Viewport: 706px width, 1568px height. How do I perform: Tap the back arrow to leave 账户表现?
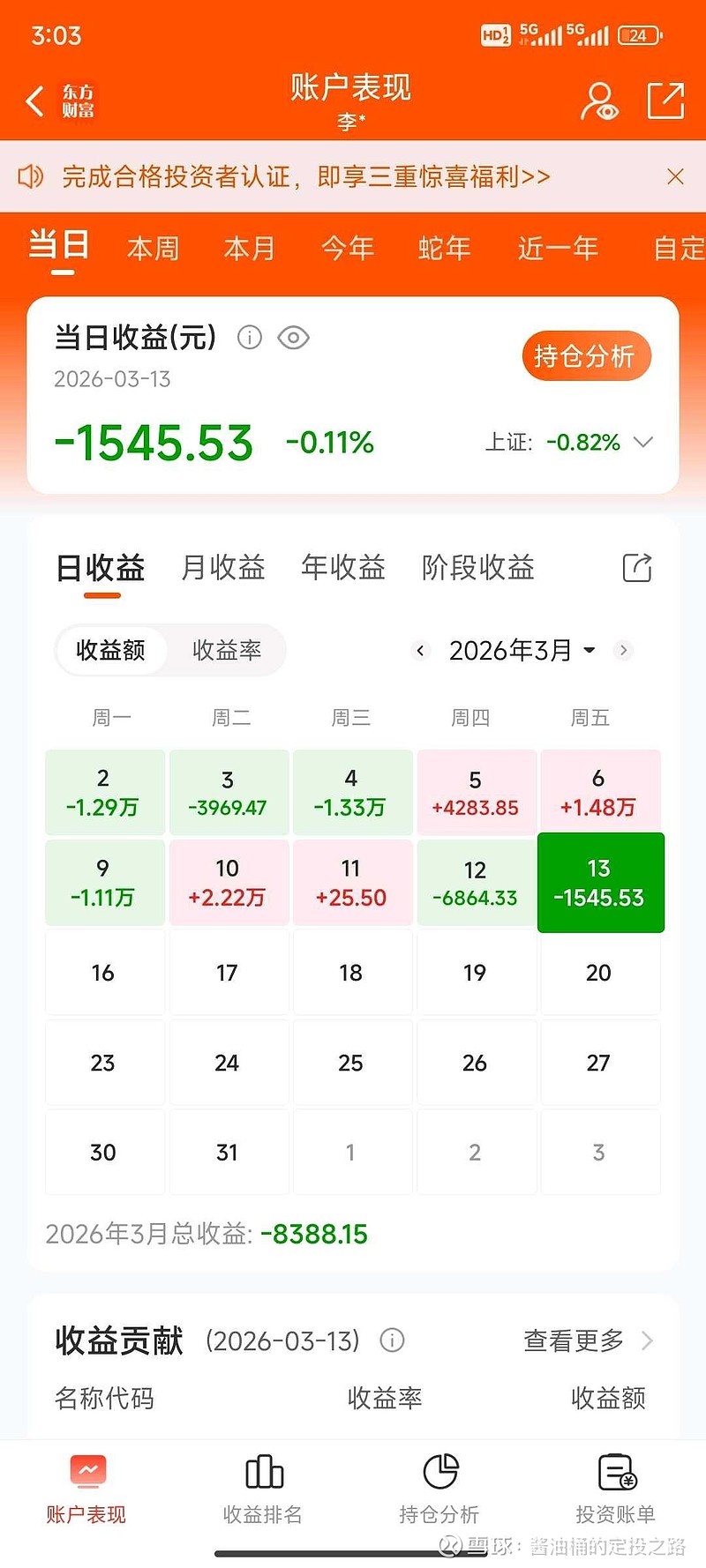[35, 101]
